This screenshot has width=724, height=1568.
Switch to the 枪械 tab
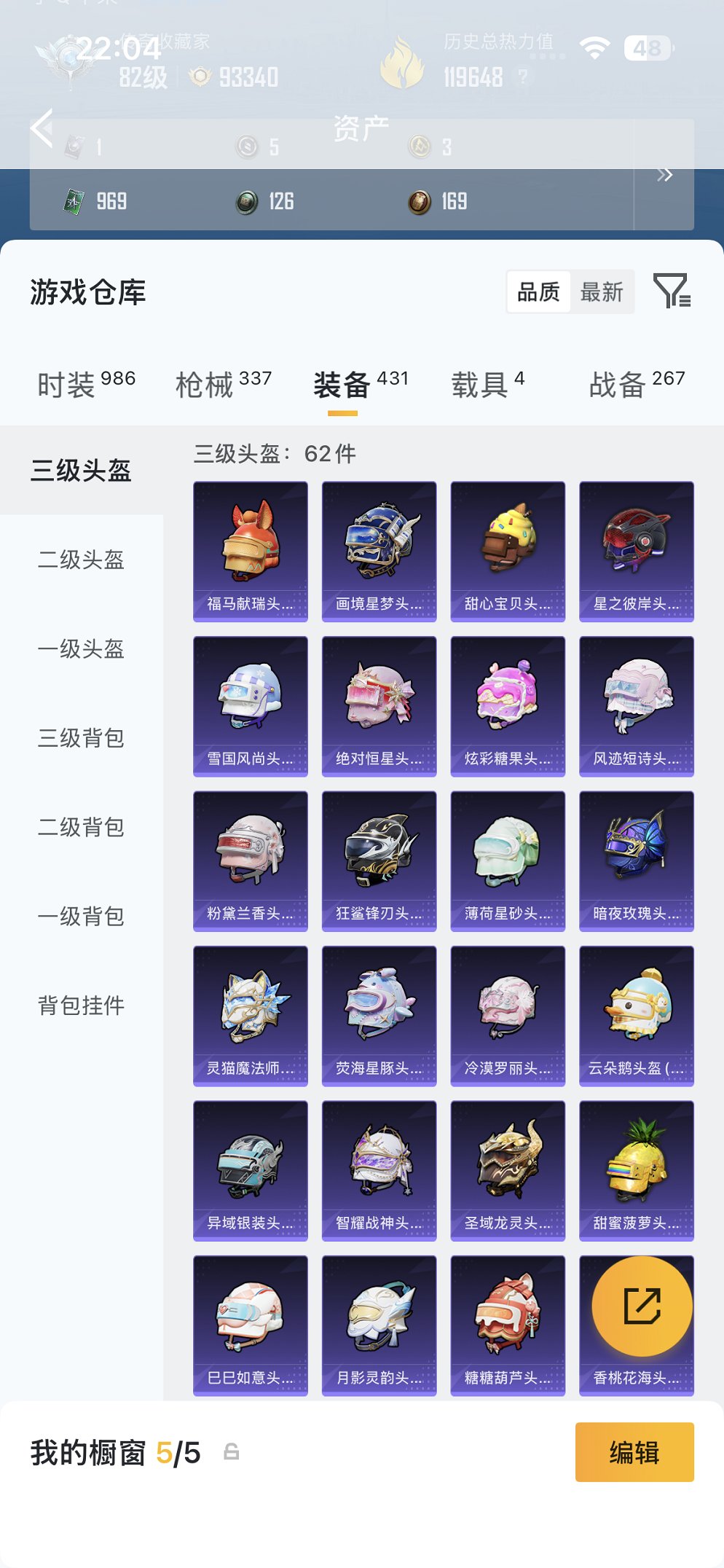click(x=223, y=384)
